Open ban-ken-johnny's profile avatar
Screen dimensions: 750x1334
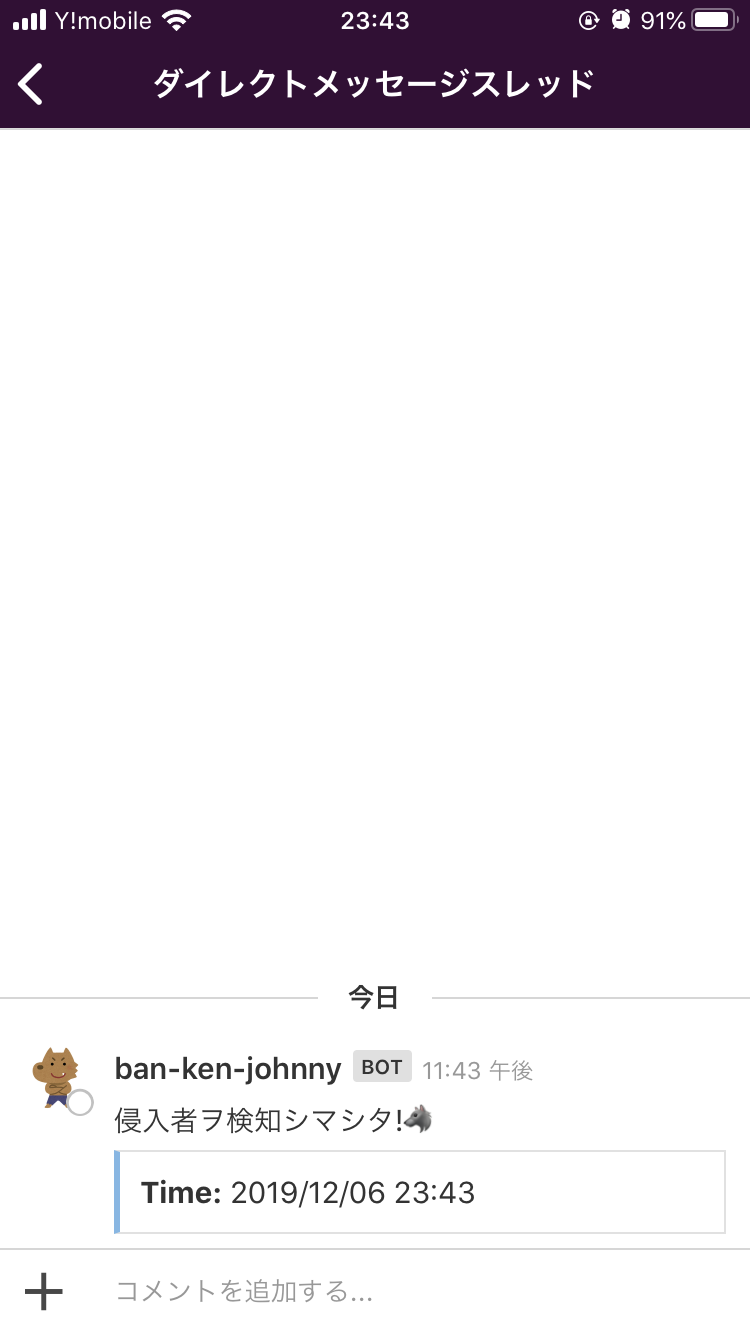tap(58, 1078)
